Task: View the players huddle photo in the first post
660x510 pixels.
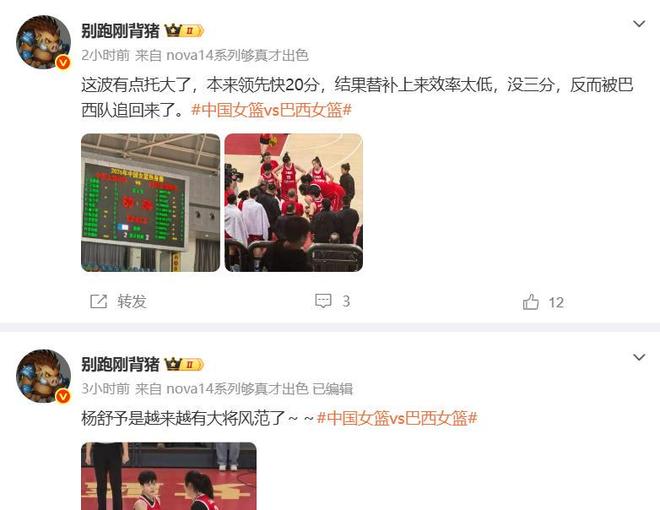Action: pos(293,203)
